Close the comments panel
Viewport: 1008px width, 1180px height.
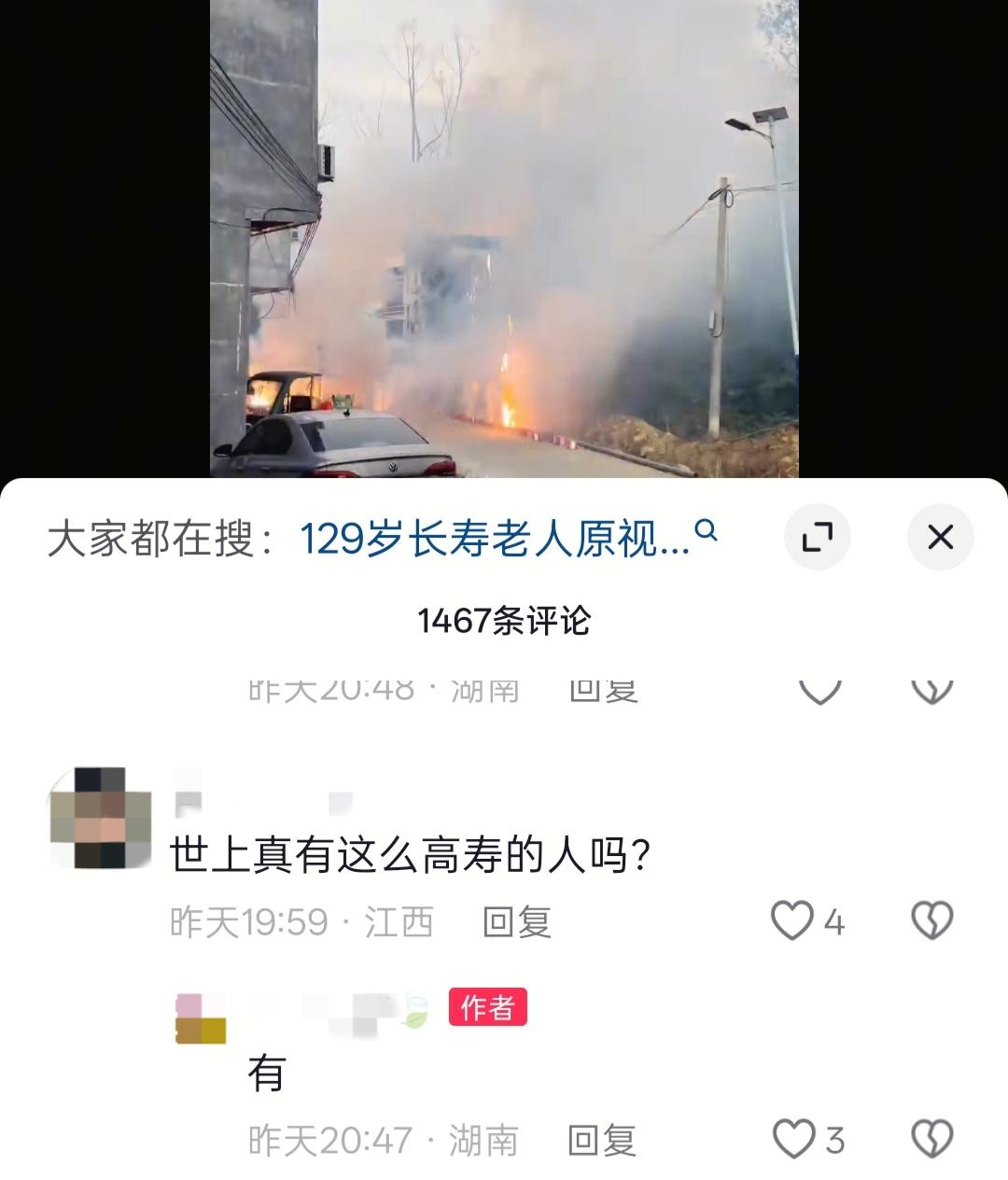pyautogui.click(x=940, y=537)
